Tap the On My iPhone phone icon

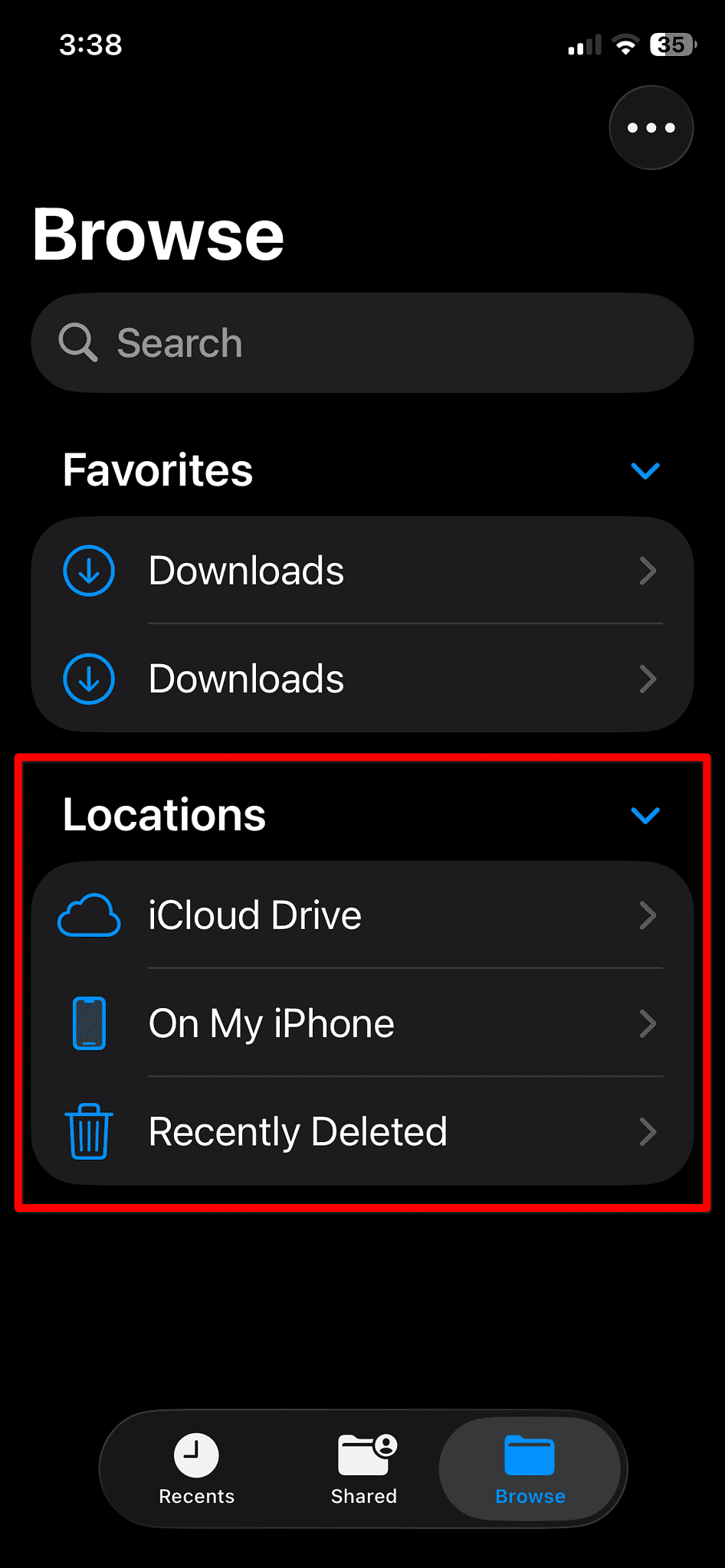pyautogui.click(x=88, y=1023)
